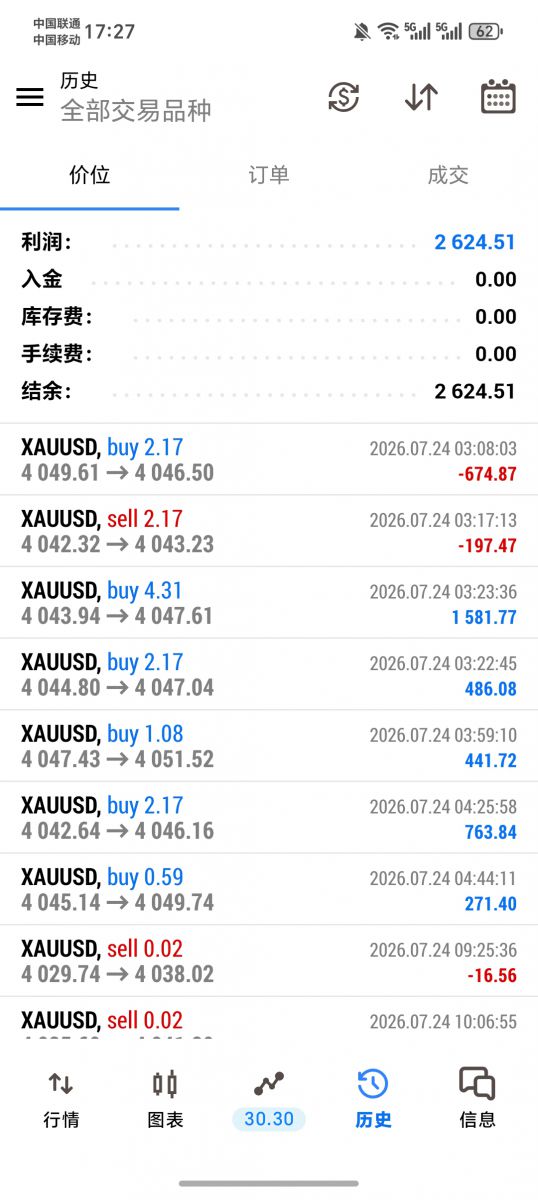Go to the 图表 chart tab
538x1200 pixels.
point(165,1099)
